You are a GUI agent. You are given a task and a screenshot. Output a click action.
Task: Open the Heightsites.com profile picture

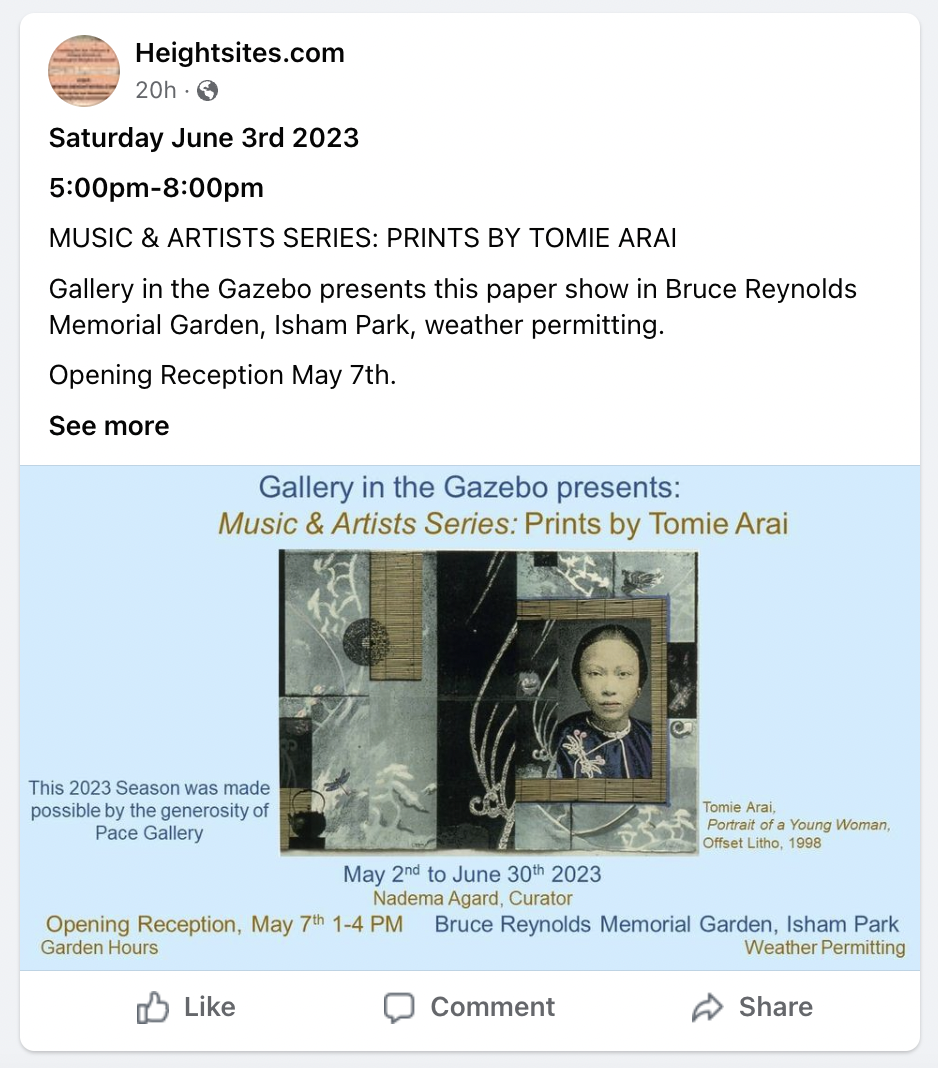[x=84, y=71]
